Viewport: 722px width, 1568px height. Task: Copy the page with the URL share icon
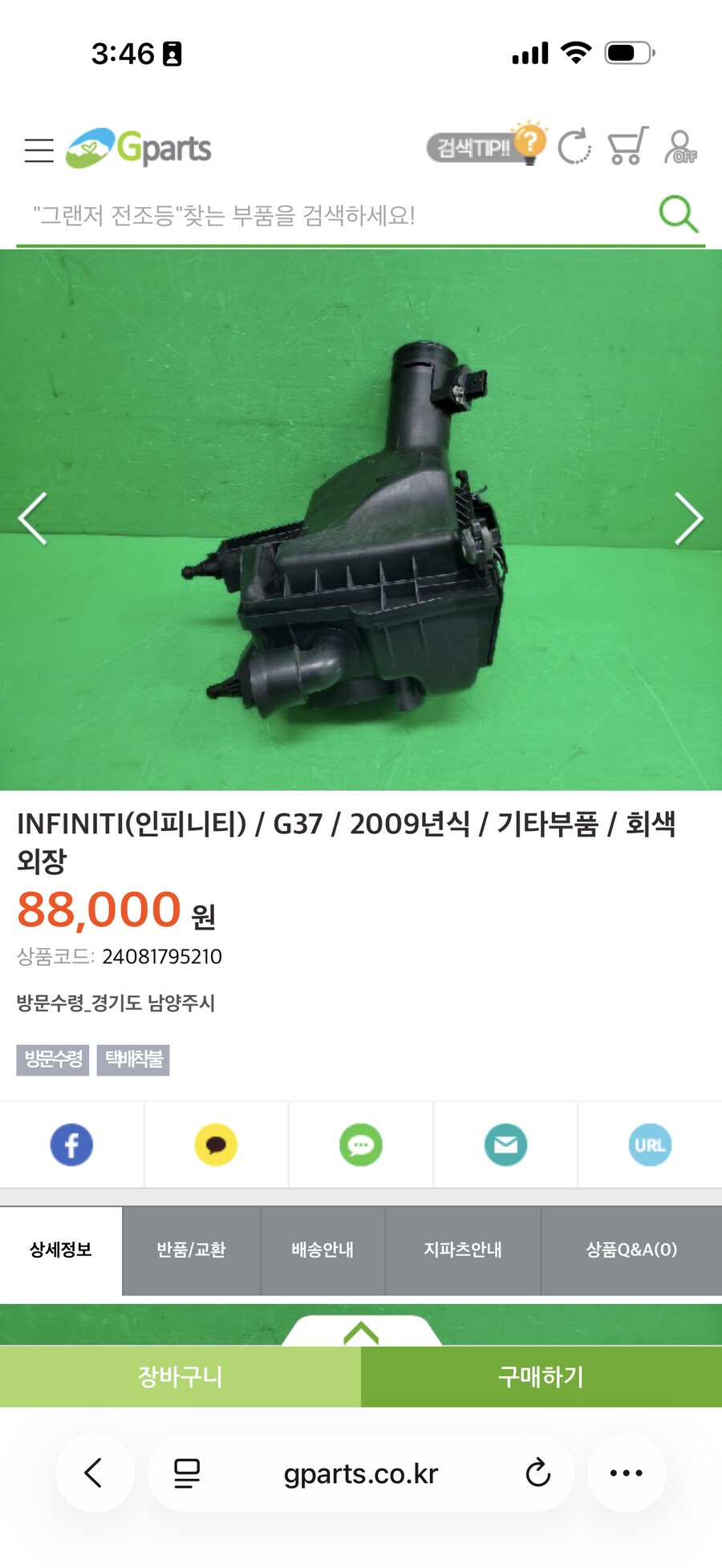pos(649,1145)
